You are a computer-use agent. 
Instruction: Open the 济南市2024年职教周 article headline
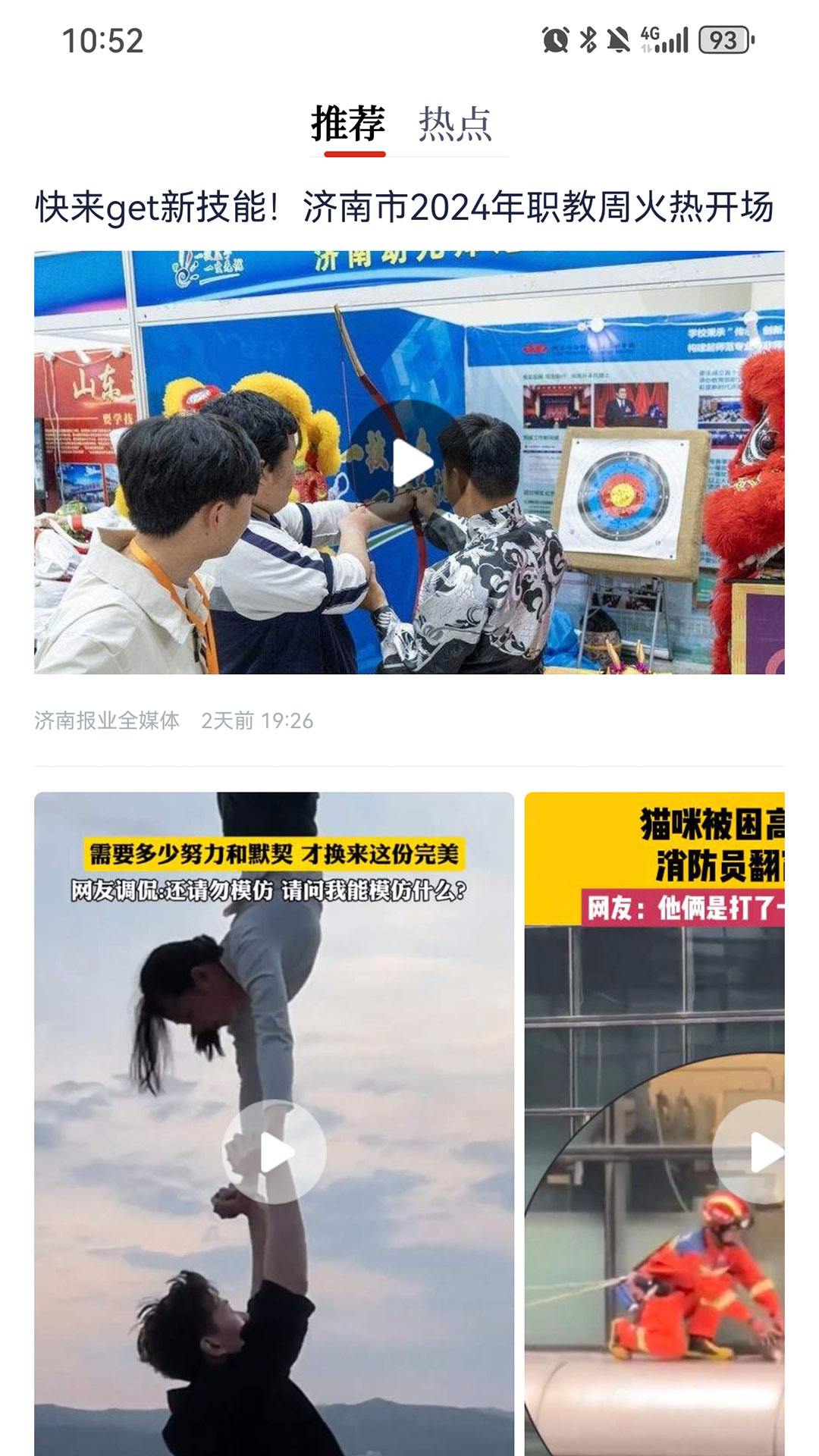(409, 206)
